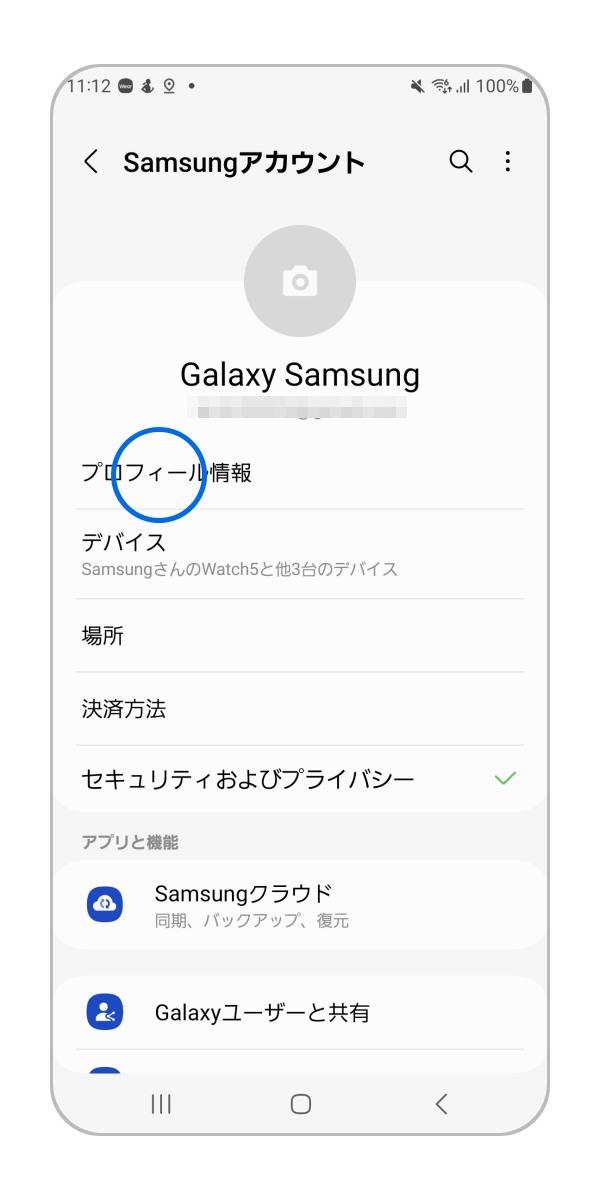Open デバイス list
The width and height of the screenshot is (600, 1200).
pyautogui.click(x=300, y=554)
